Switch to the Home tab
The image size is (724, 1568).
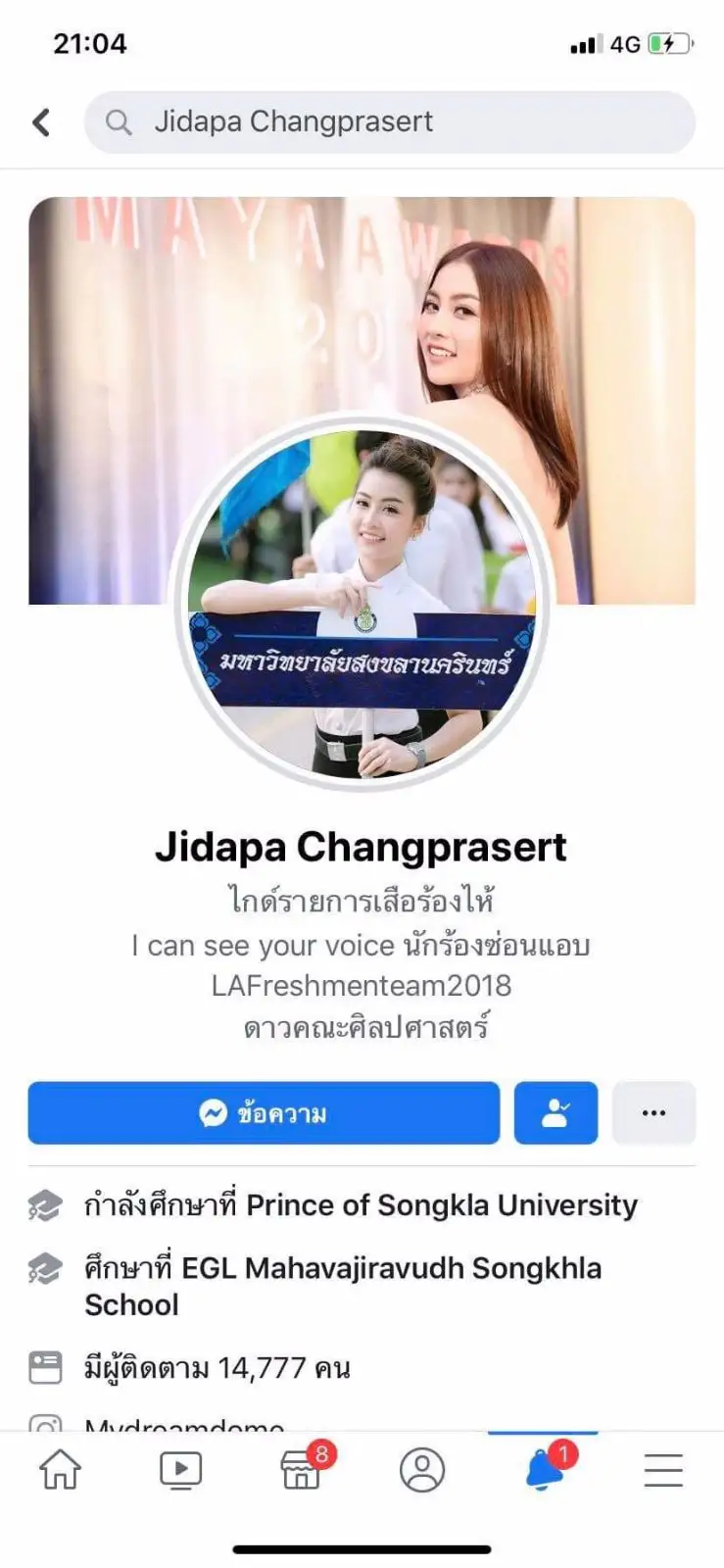tap(60, 1470)
